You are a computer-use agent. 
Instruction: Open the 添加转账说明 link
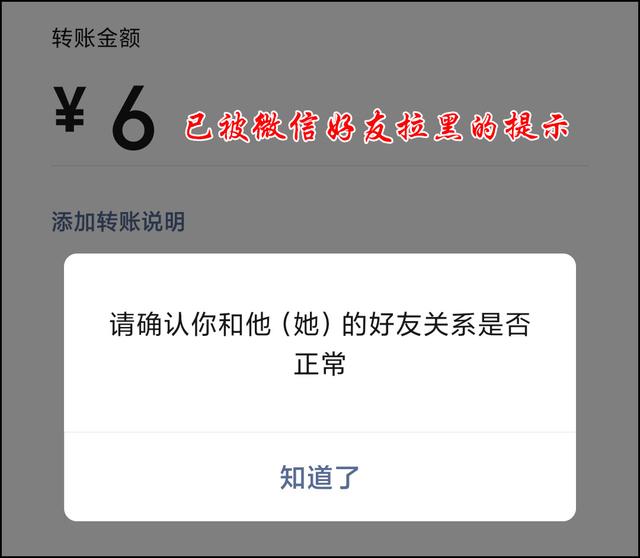click(118, 222)
